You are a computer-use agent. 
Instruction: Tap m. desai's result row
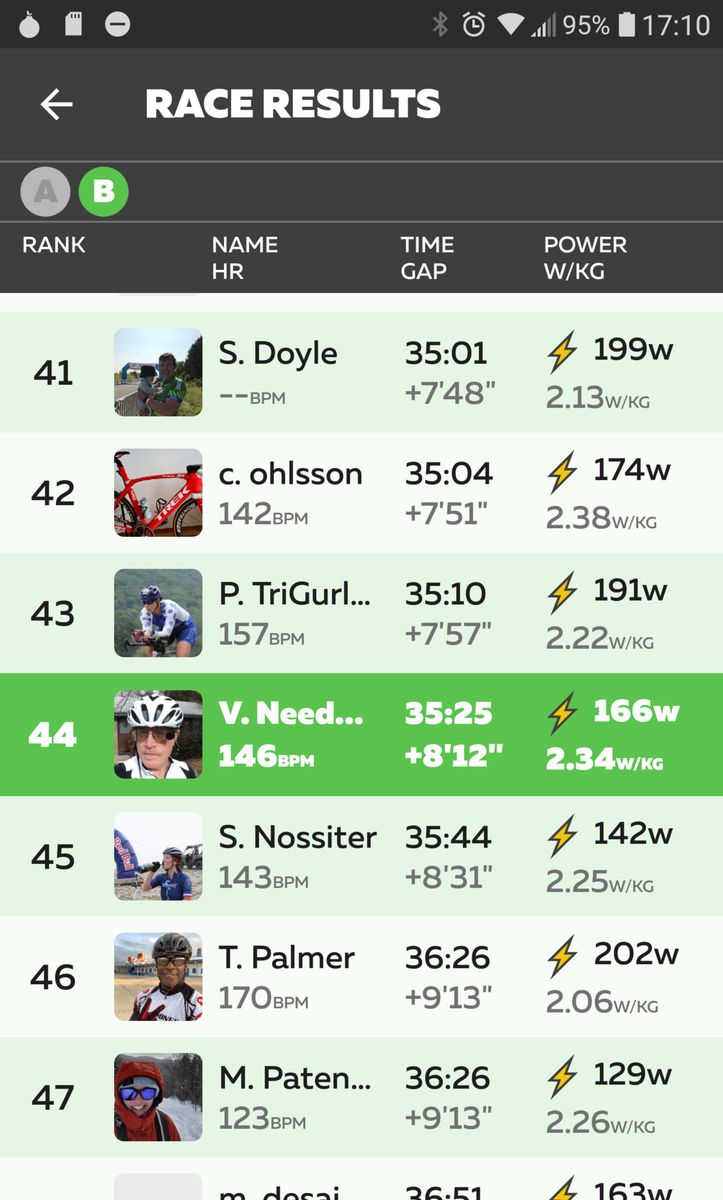tap(361, 1185)
